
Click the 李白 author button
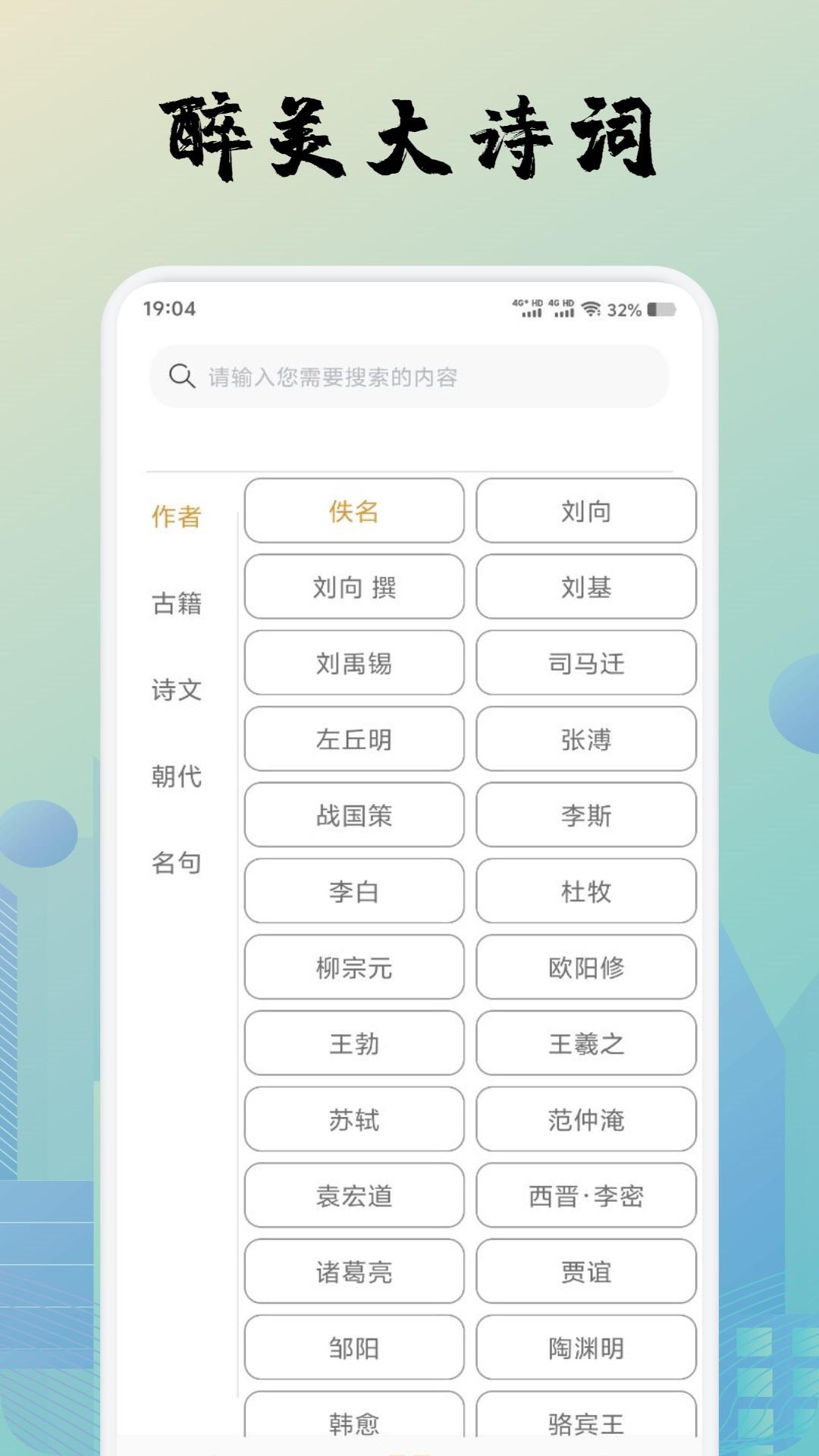(x=353, y=892)
